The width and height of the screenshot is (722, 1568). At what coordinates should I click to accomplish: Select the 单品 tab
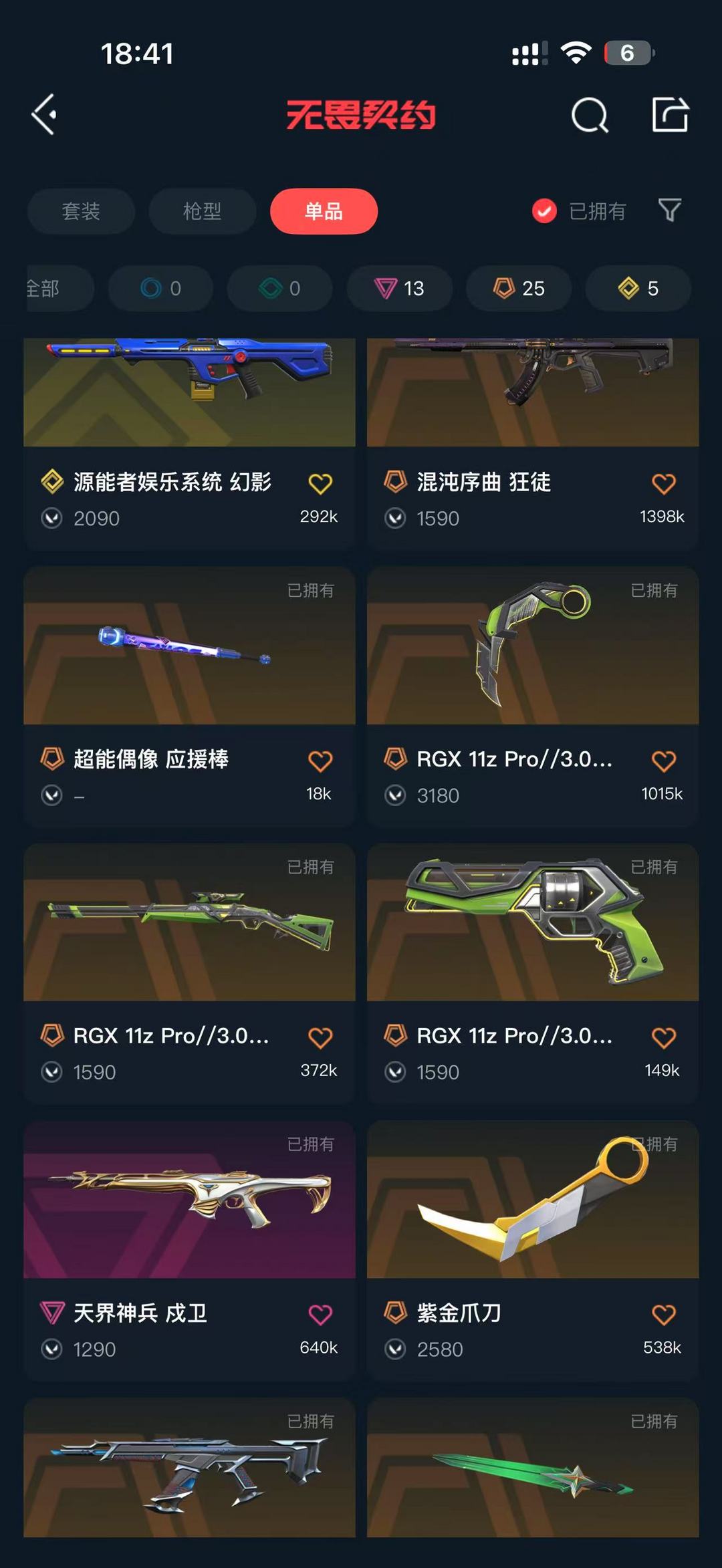tap(324, 211)
